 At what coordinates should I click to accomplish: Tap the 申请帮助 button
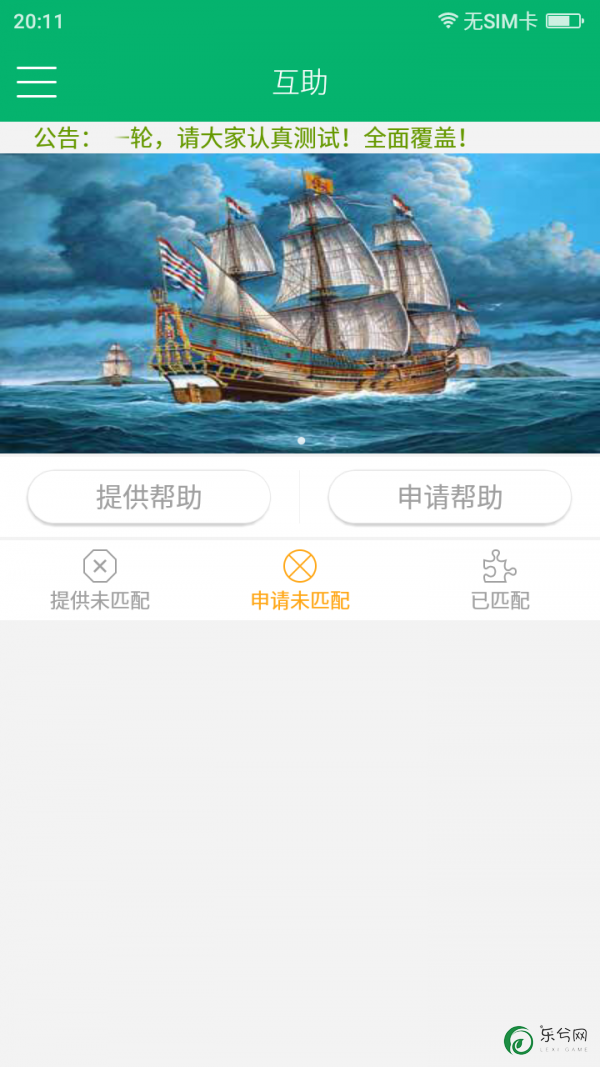pos(450,497)
